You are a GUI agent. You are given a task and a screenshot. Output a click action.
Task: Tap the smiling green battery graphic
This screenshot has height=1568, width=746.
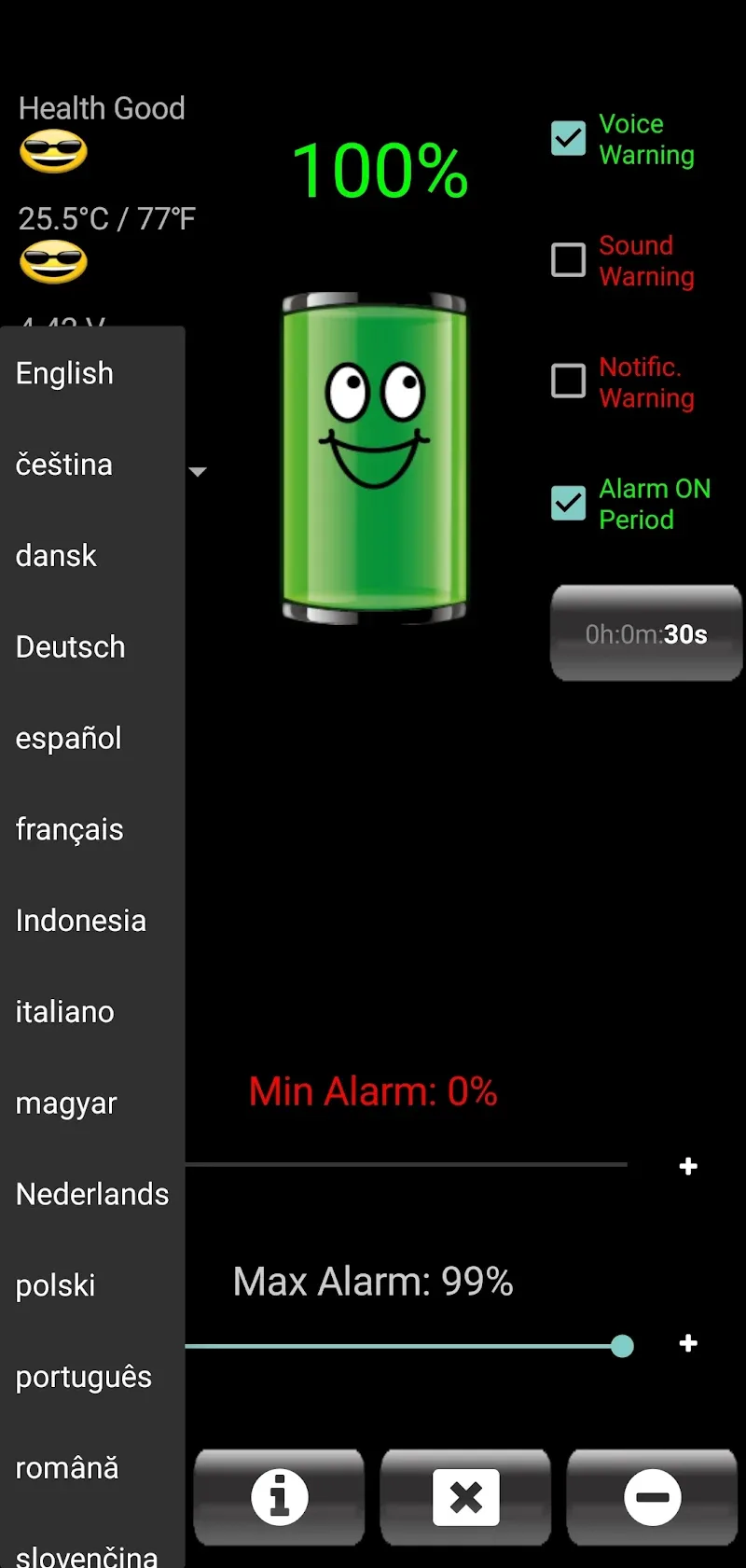coord(373,457)
